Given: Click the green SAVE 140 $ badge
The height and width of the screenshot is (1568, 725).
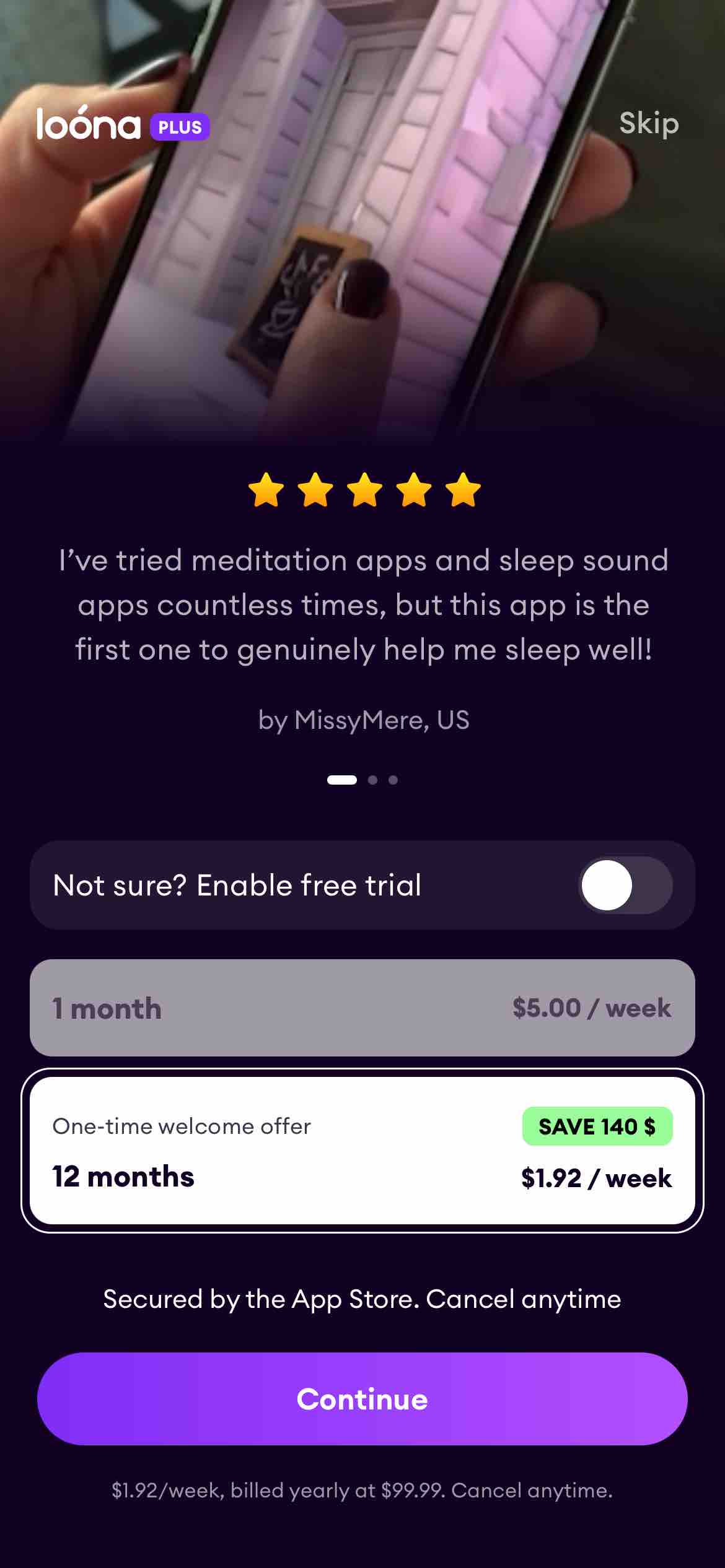Looking at the screenshot, I should pos(599,1126).
